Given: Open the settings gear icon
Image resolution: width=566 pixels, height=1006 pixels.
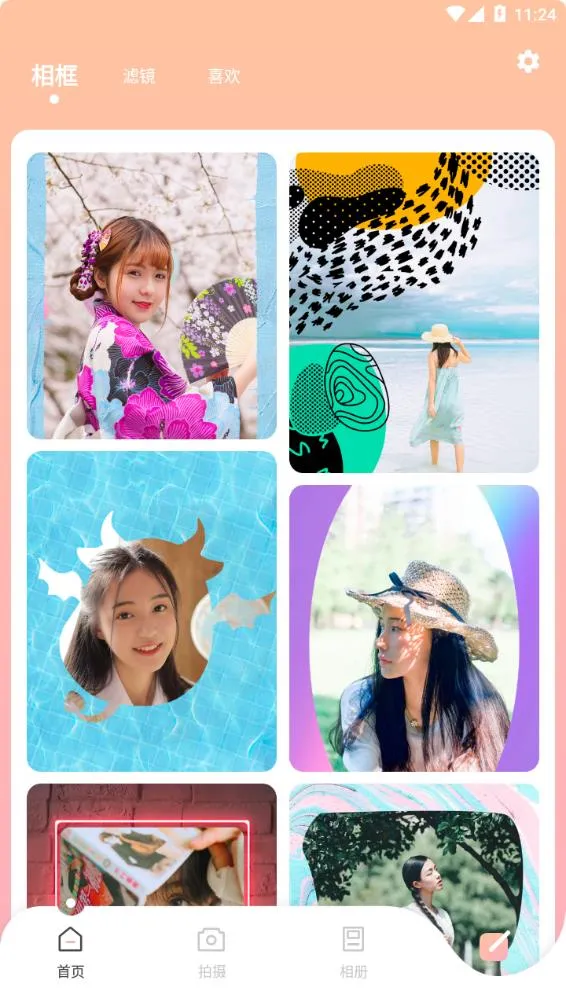Looking at the screenshot, I should 527,62.
